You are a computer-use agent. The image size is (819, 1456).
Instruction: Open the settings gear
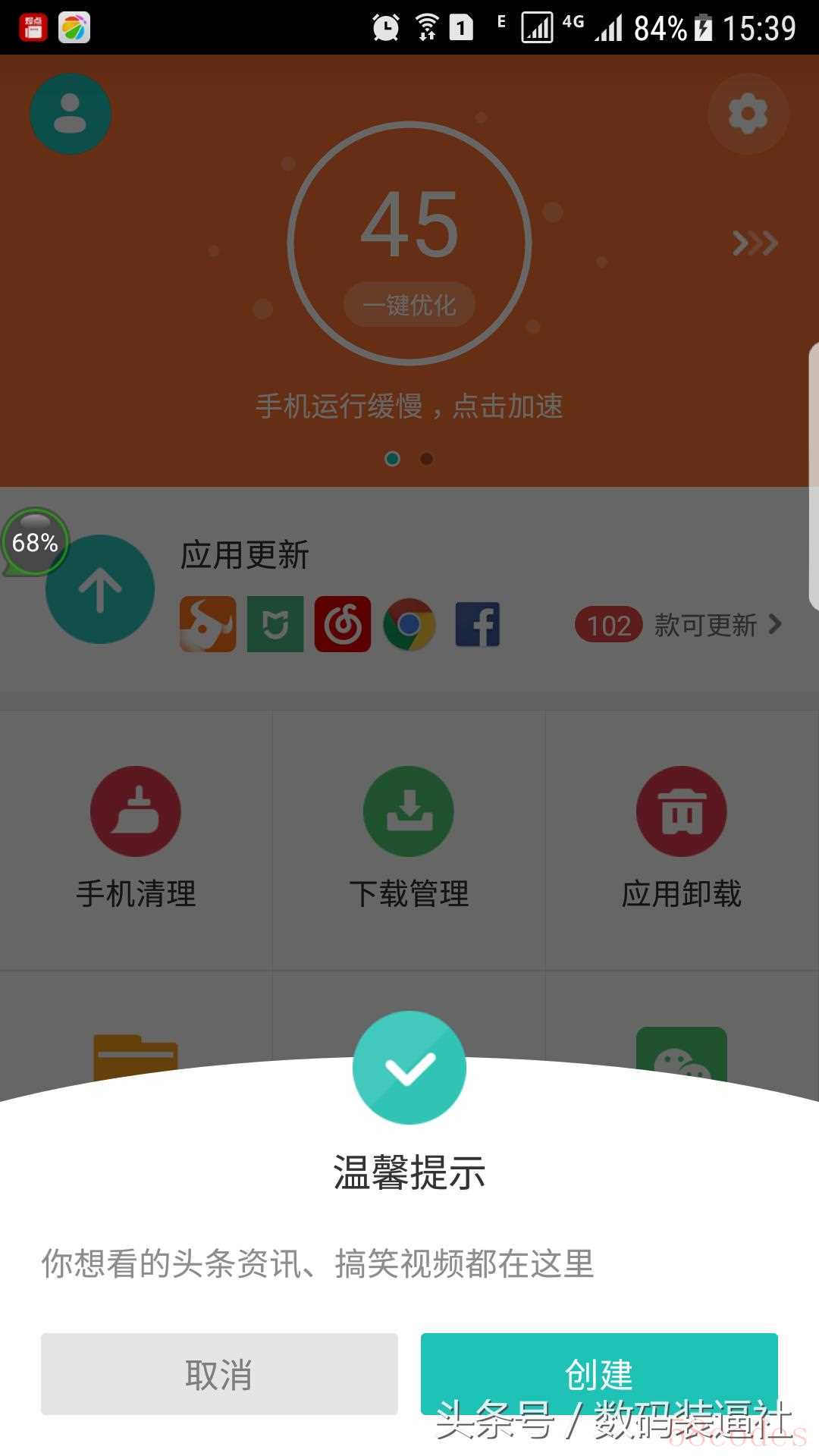click(x=748, y=115)
